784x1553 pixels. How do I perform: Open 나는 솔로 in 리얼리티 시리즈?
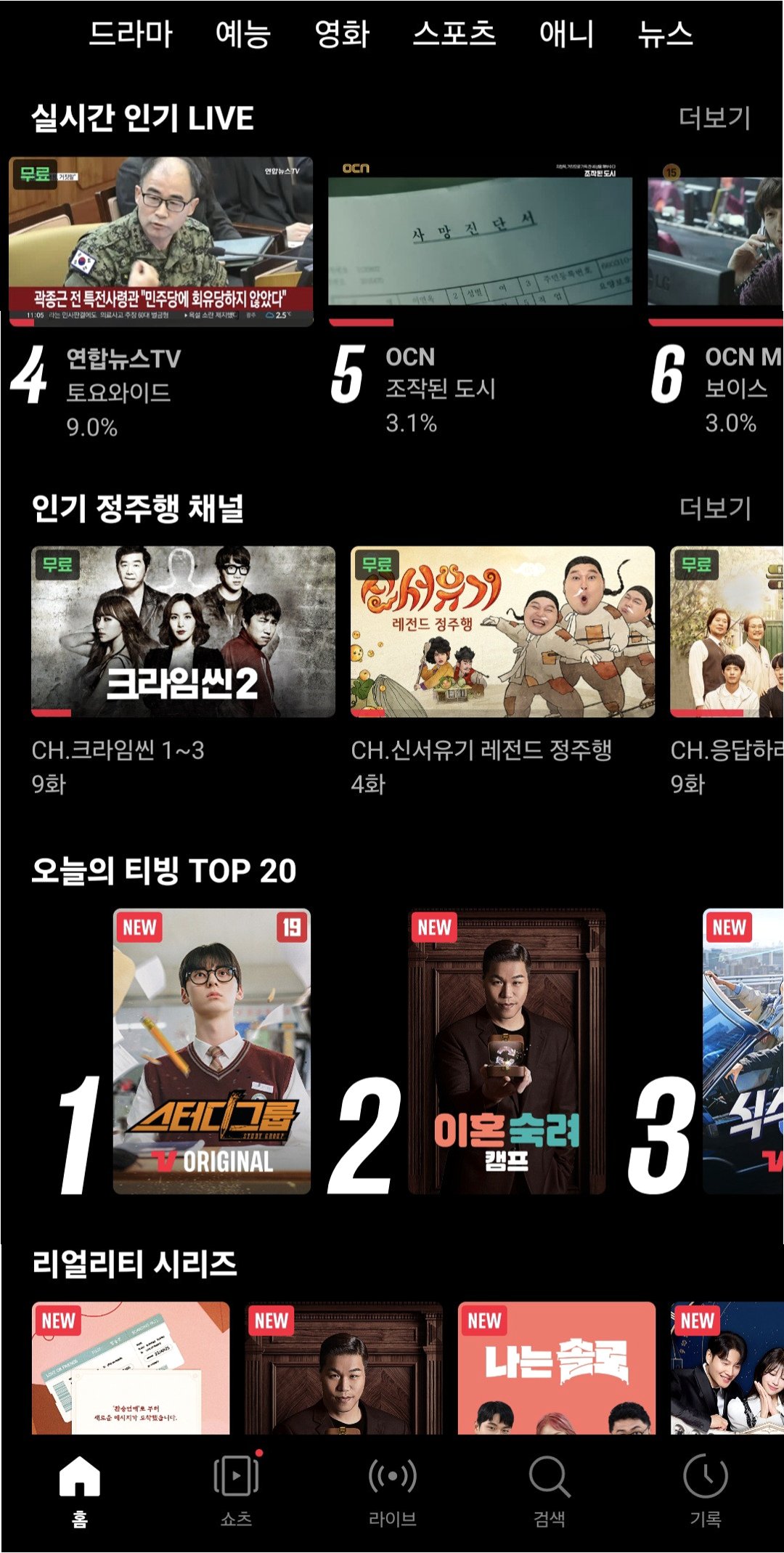557,1368
